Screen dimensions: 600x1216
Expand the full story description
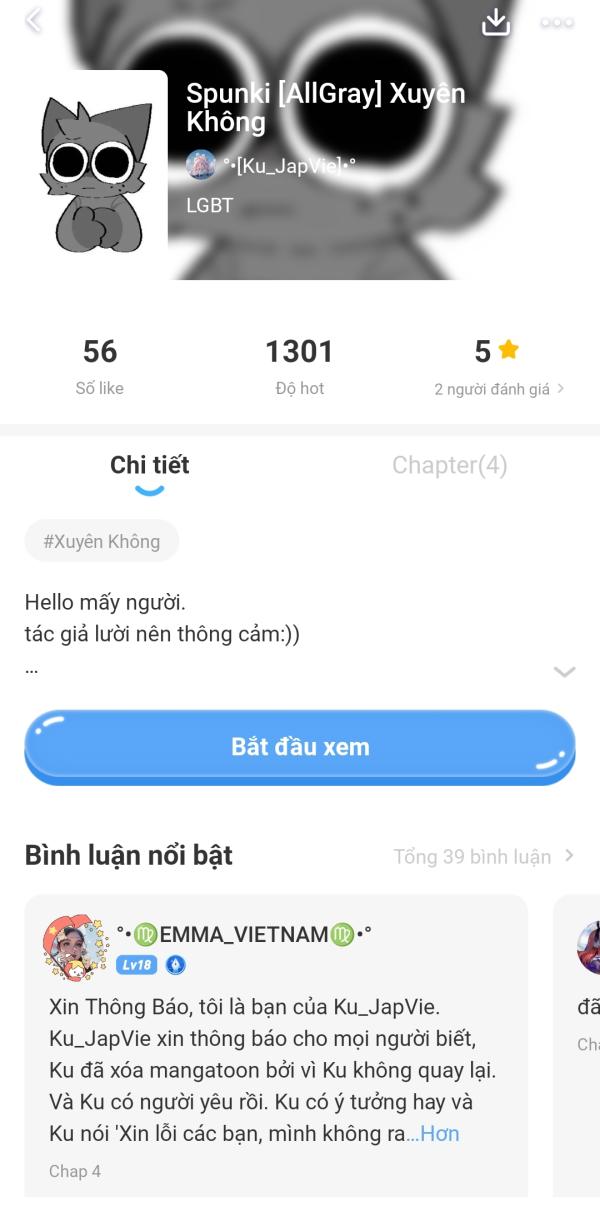click(x=564, y=672)
